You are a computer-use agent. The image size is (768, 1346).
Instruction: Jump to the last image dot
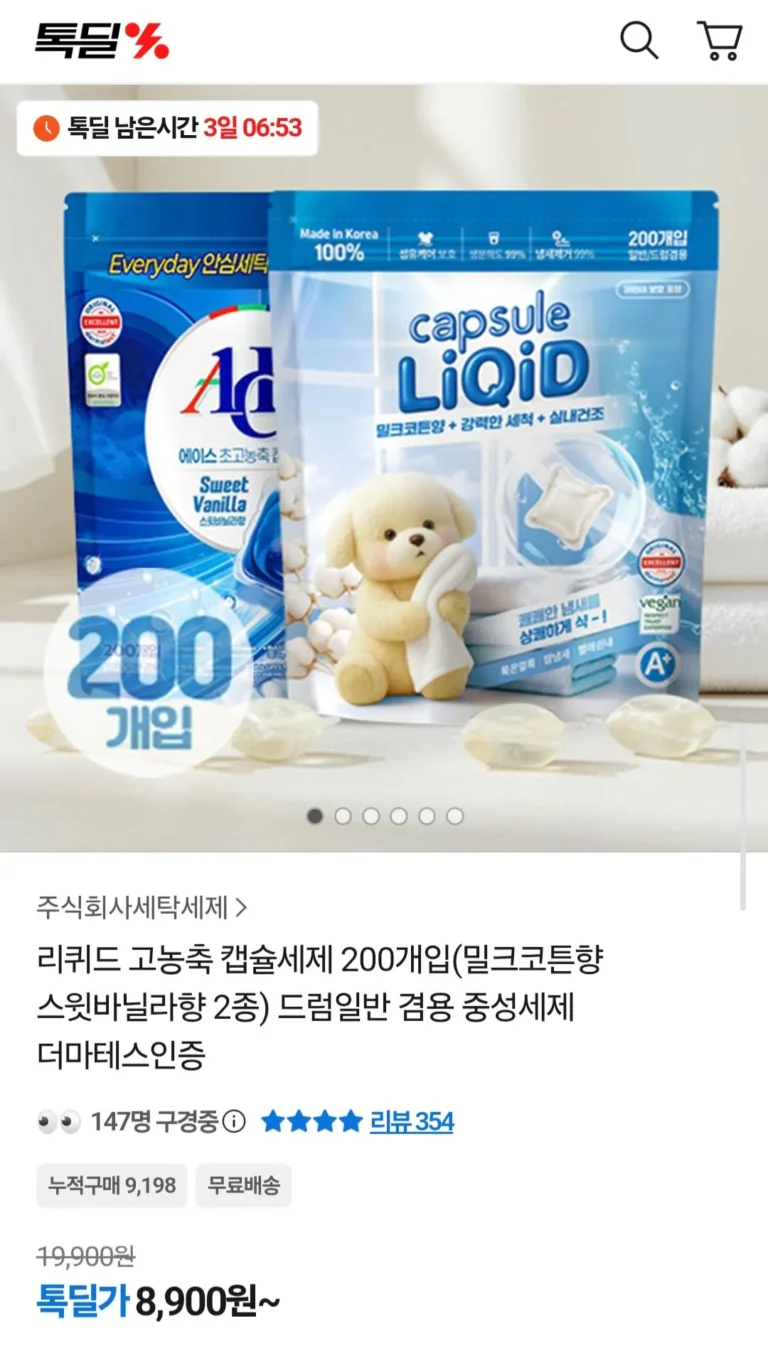(455, 816)
